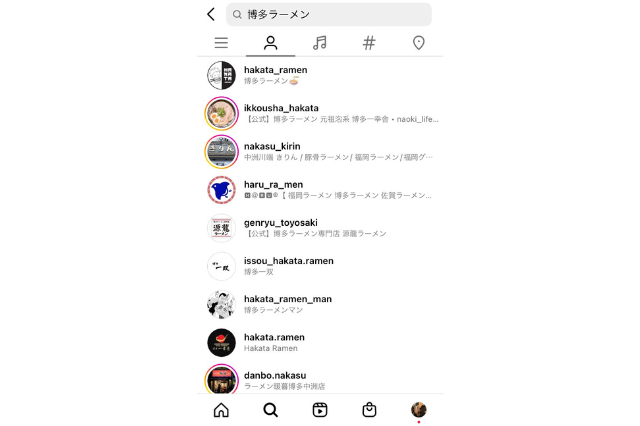
Task: Open the hakata_ramen account
Action: tap(275, 75)
